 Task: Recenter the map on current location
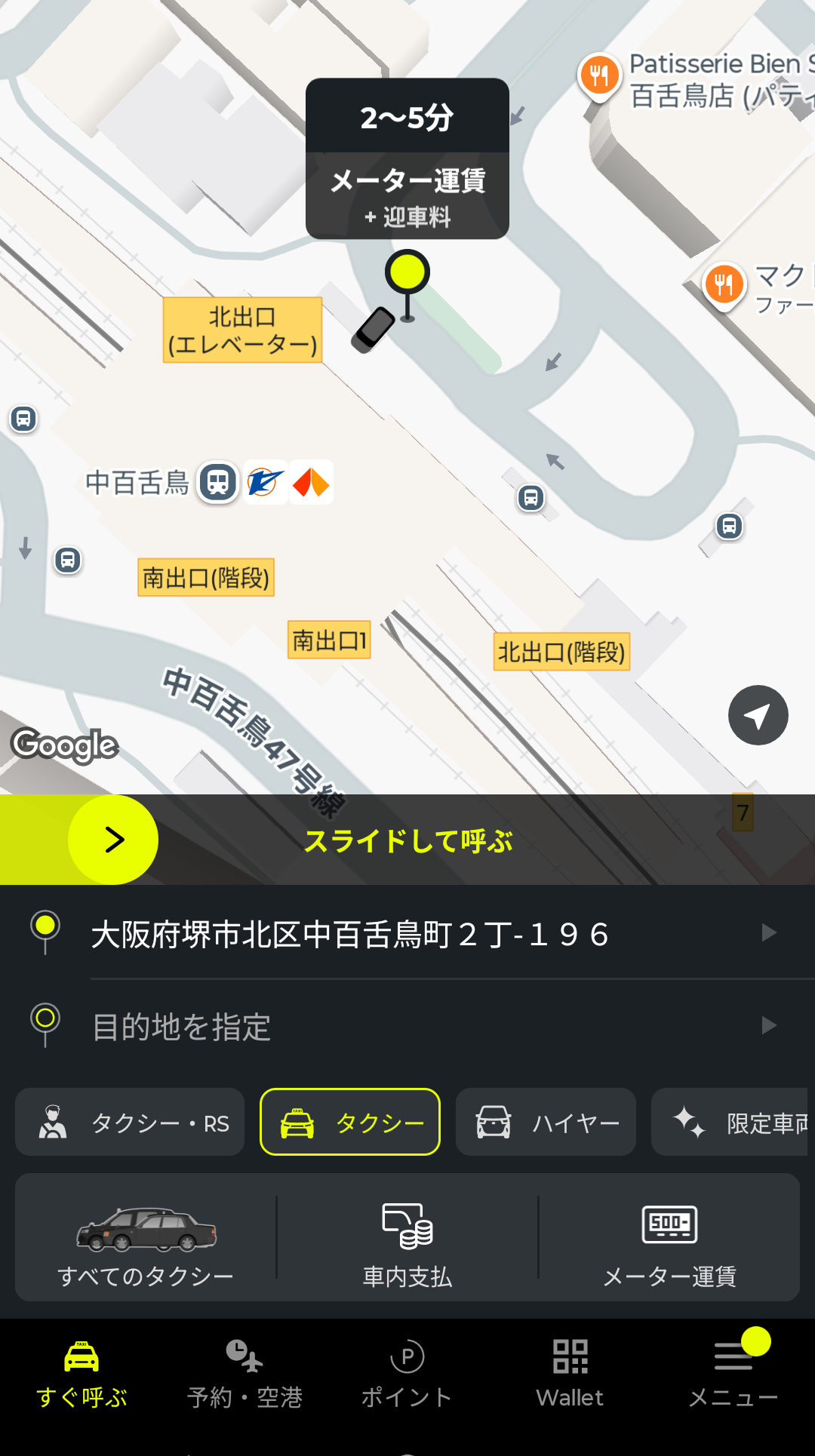758,715
